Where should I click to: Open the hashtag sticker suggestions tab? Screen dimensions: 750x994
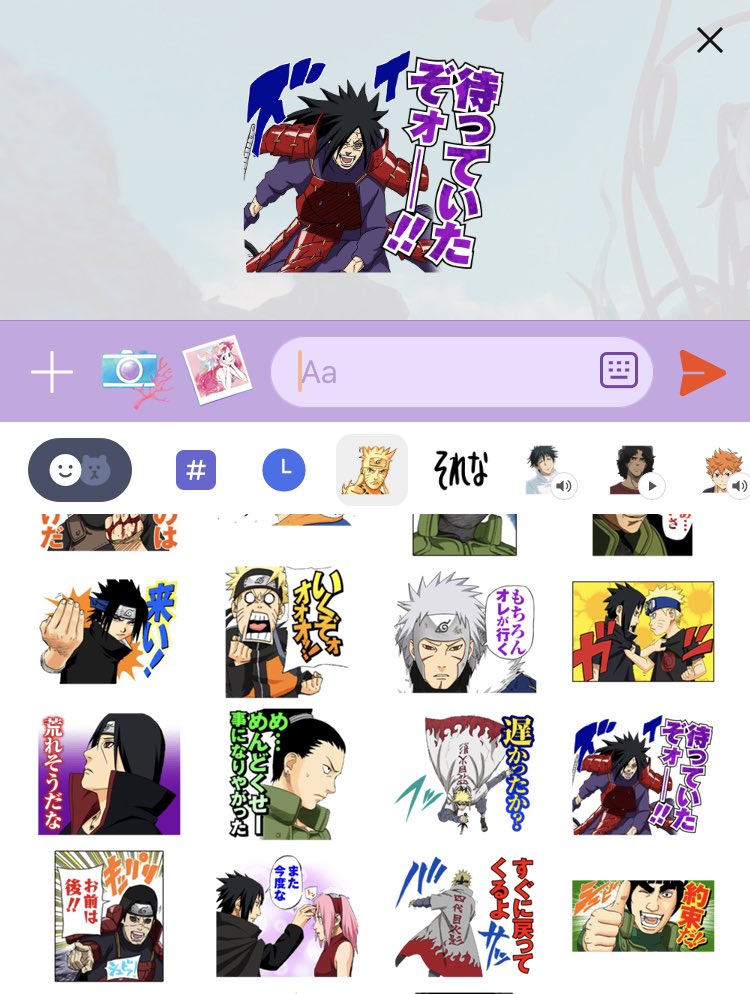[x=196, y=470]
